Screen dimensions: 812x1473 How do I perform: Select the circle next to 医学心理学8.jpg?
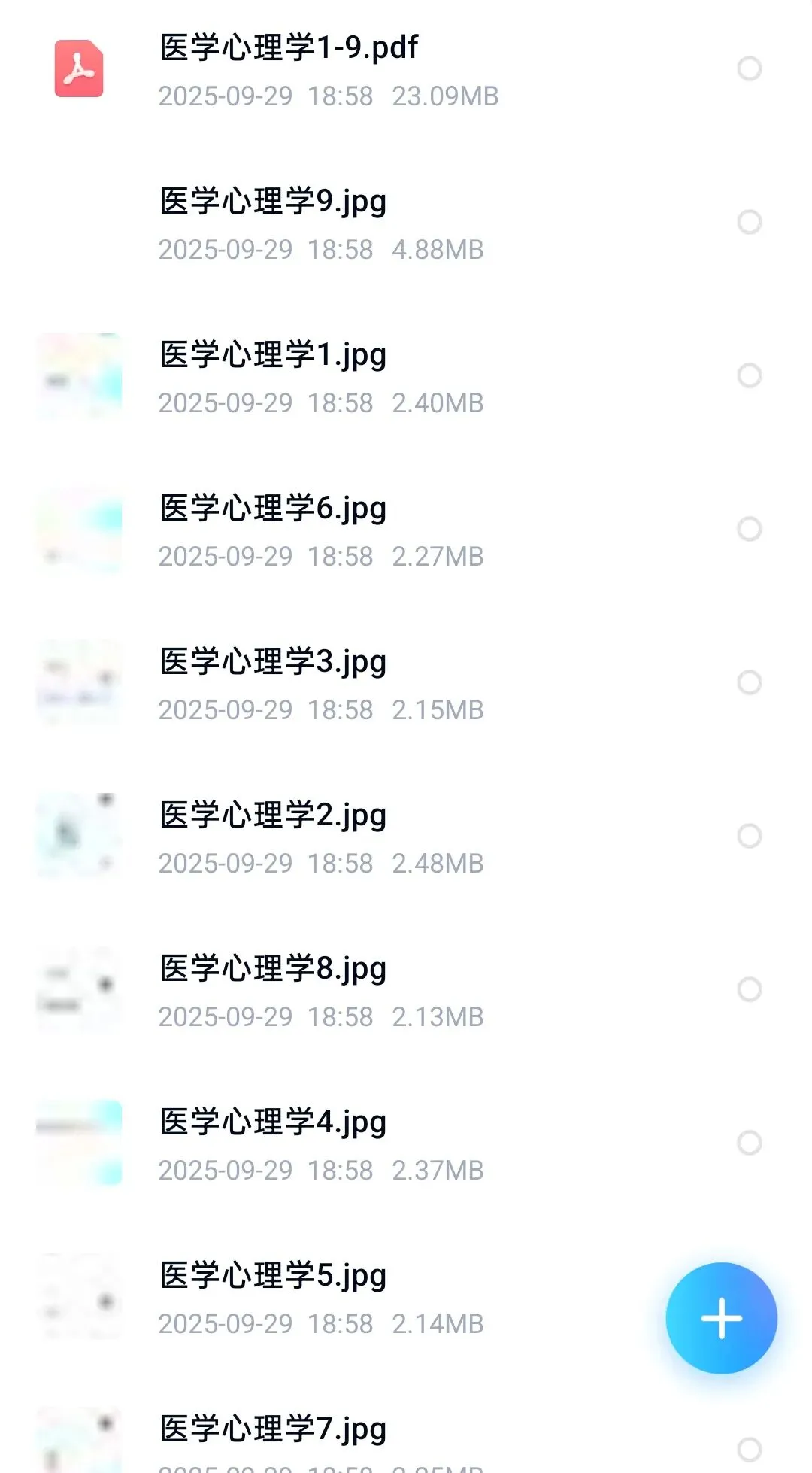click(x=749, y=989)
